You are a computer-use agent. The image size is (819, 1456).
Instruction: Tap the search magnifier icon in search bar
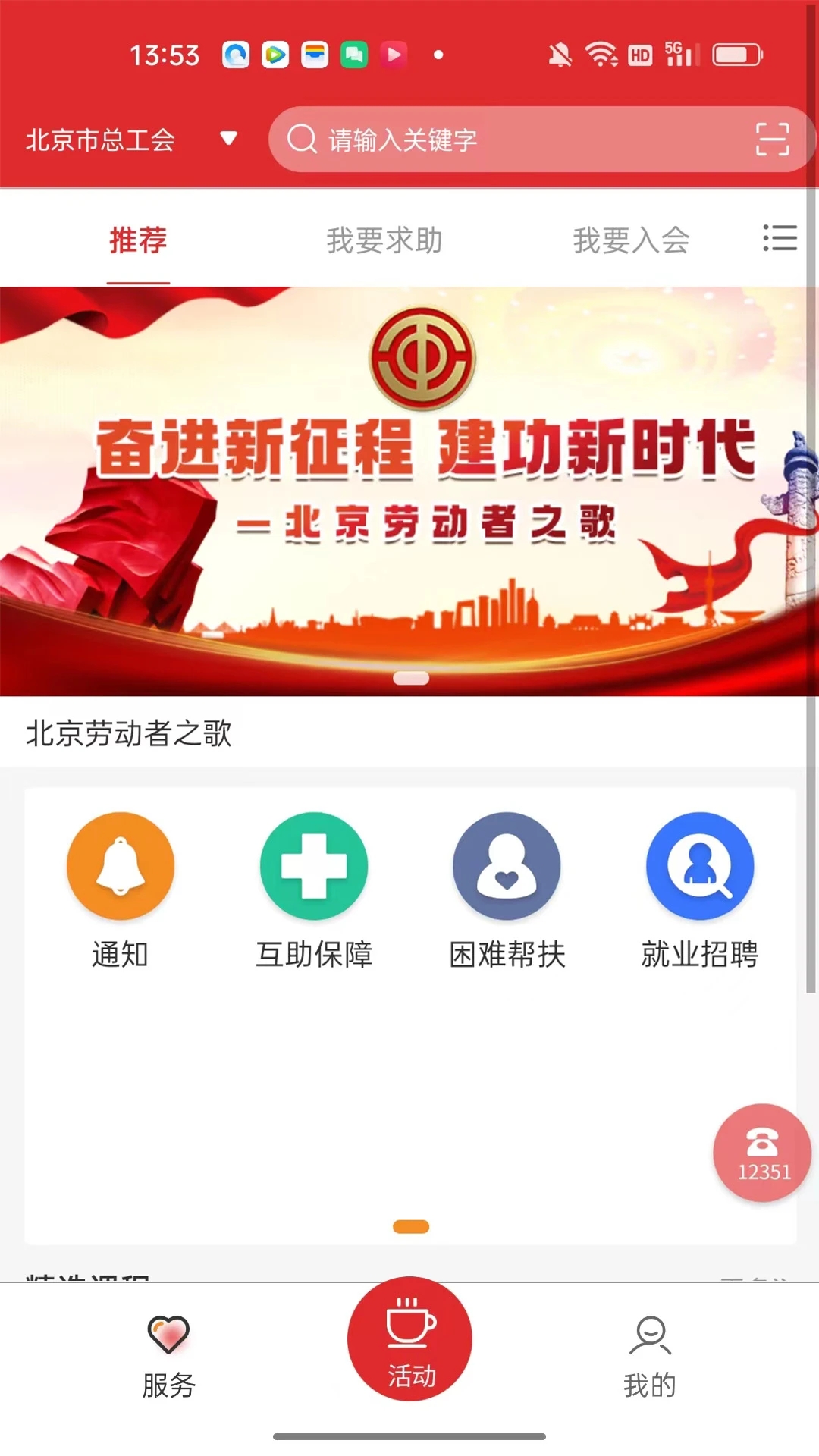click(303, 139)
